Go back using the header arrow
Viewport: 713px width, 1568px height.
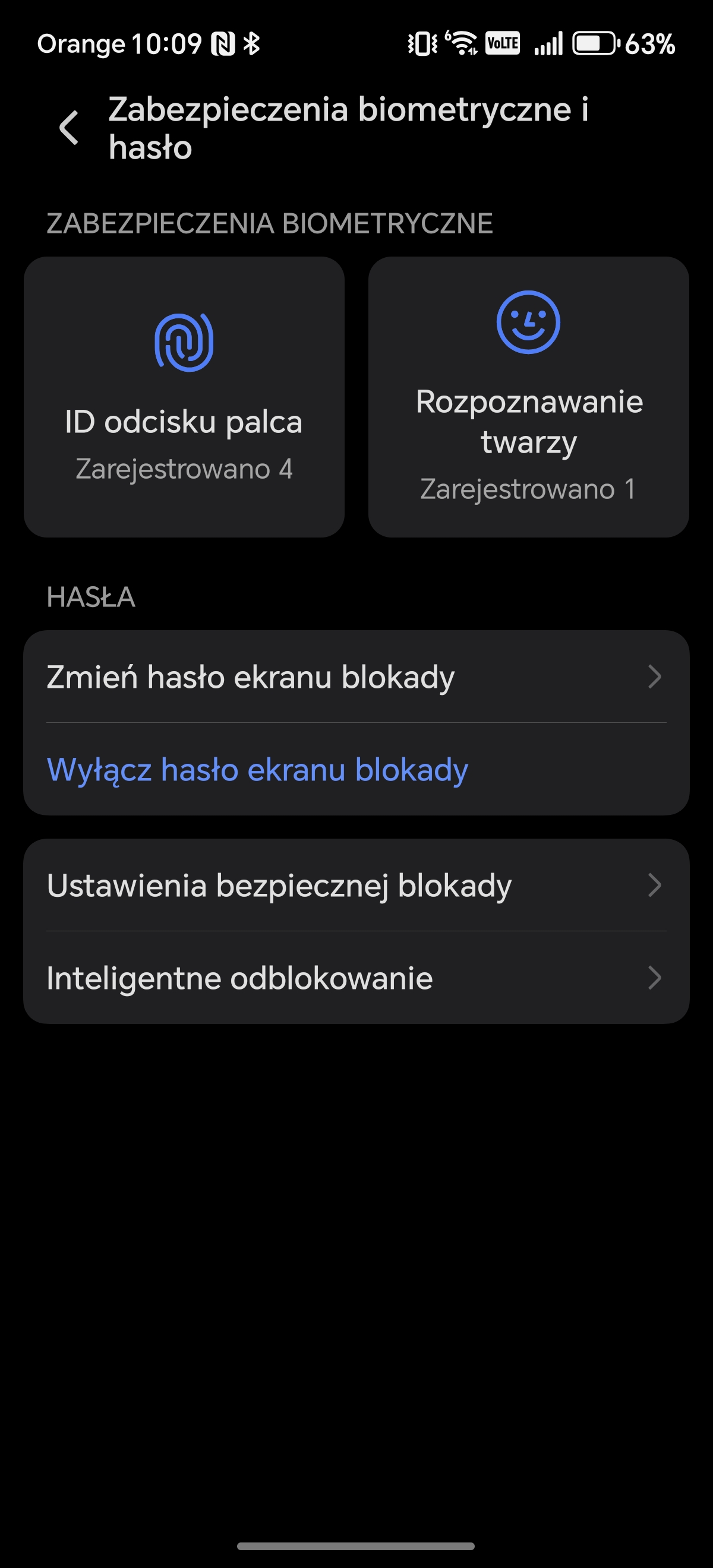[x=69, y=128]
